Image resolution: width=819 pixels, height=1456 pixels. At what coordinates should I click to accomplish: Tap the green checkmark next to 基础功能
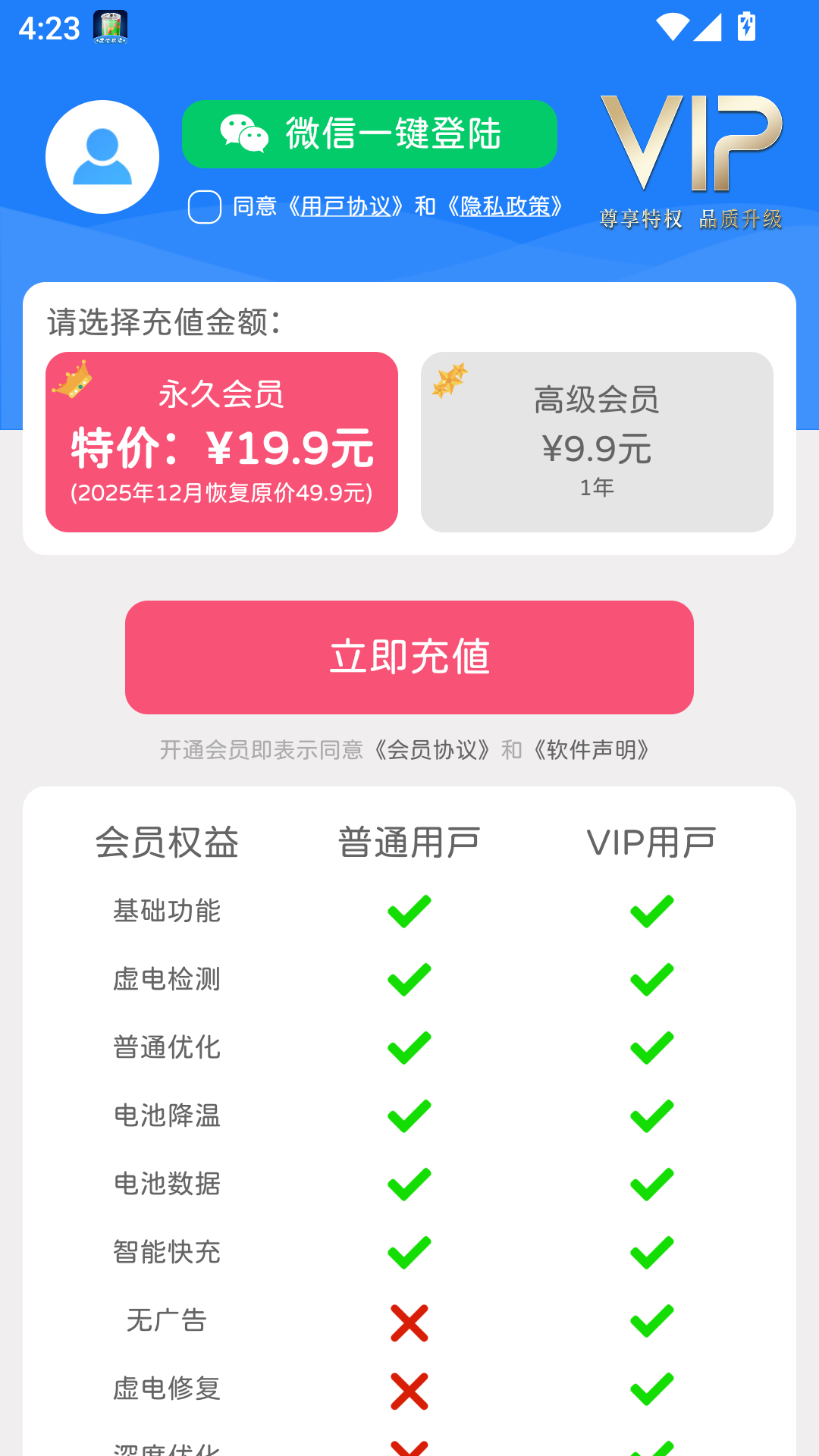pos(409,912)
